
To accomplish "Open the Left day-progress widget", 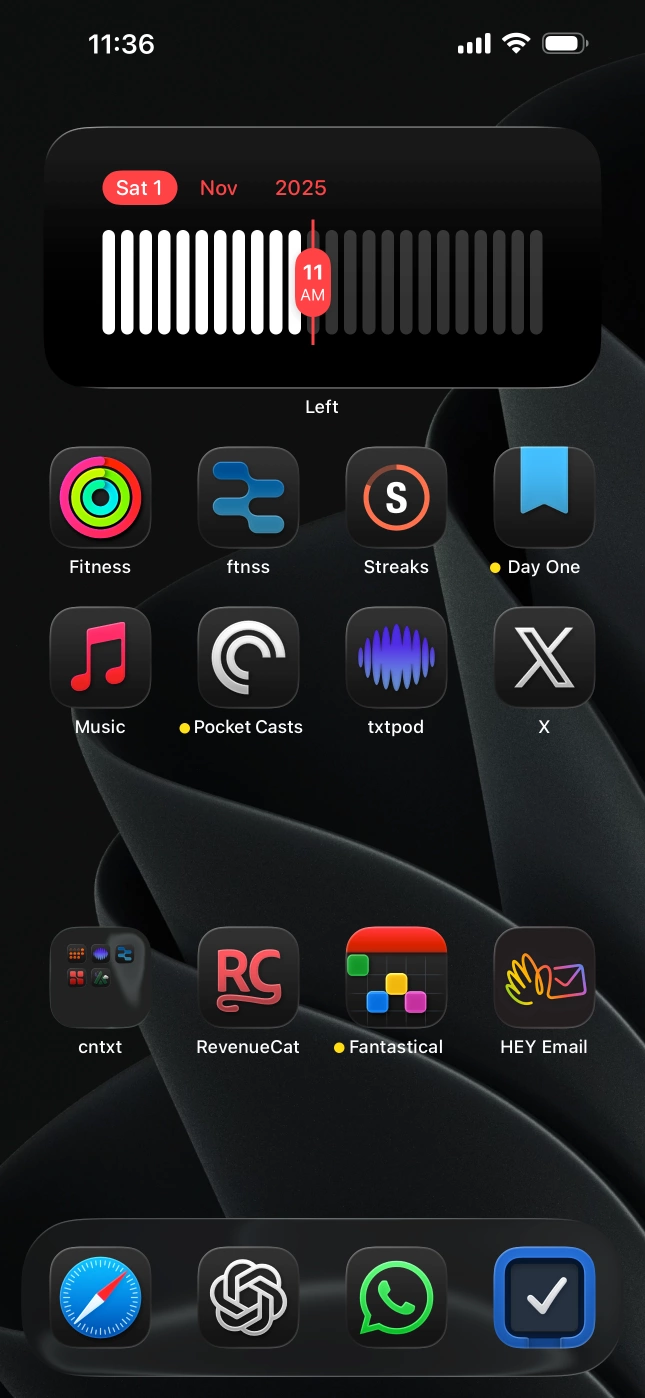I will click(x=322, y=258).
